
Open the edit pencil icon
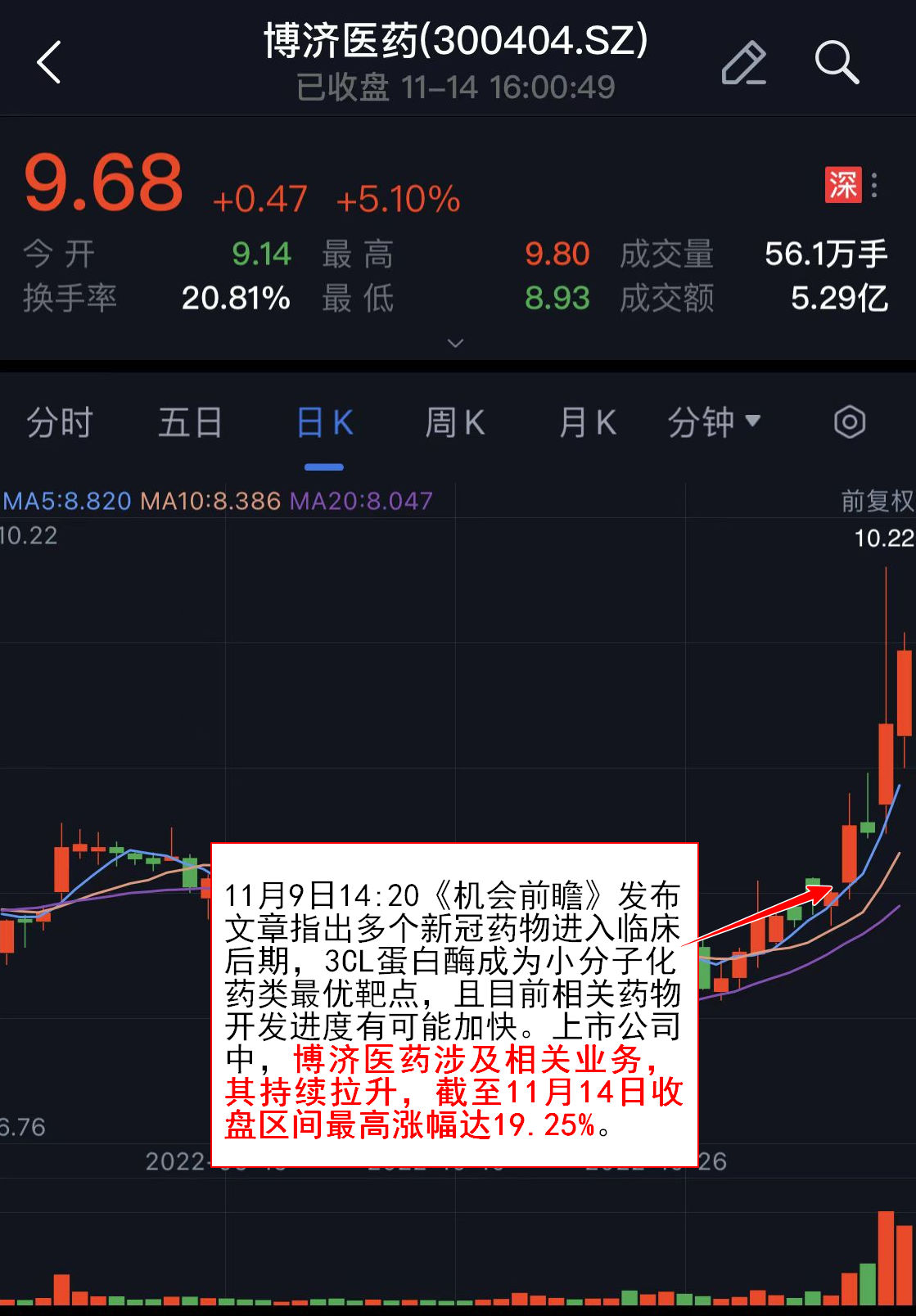[x=743, y=62]
